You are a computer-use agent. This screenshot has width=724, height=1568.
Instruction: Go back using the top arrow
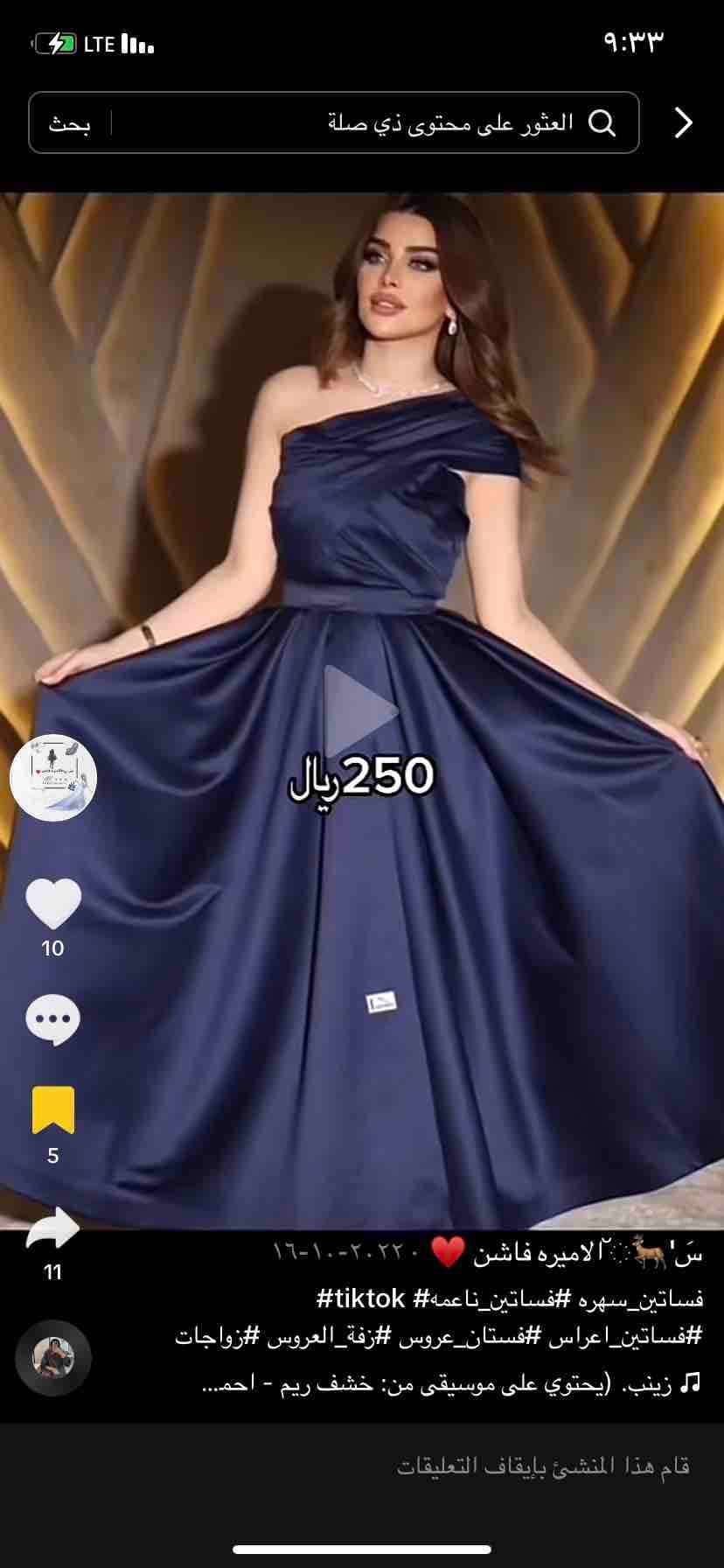click(x=684, y=123)
